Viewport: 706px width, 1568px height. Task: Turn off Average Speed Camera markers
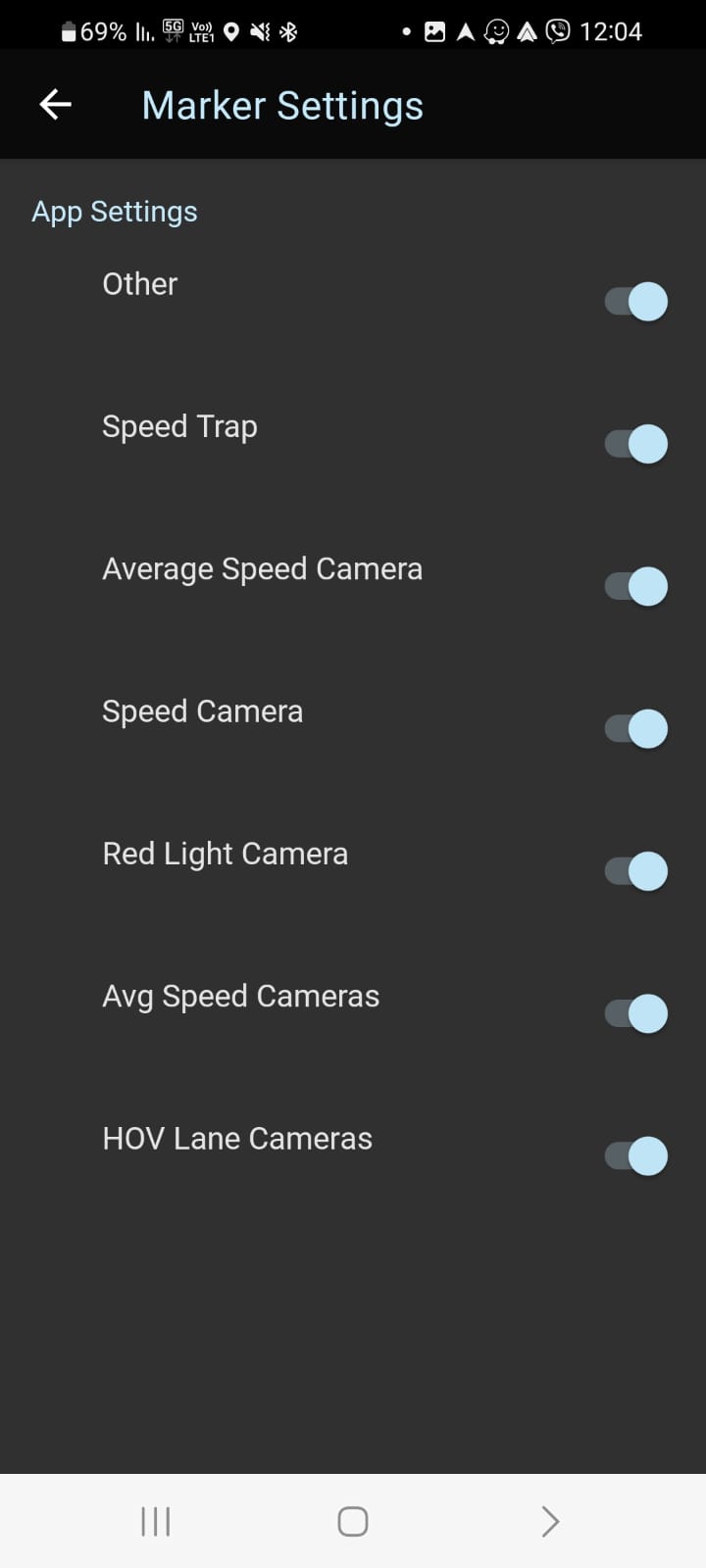point(635,586)
